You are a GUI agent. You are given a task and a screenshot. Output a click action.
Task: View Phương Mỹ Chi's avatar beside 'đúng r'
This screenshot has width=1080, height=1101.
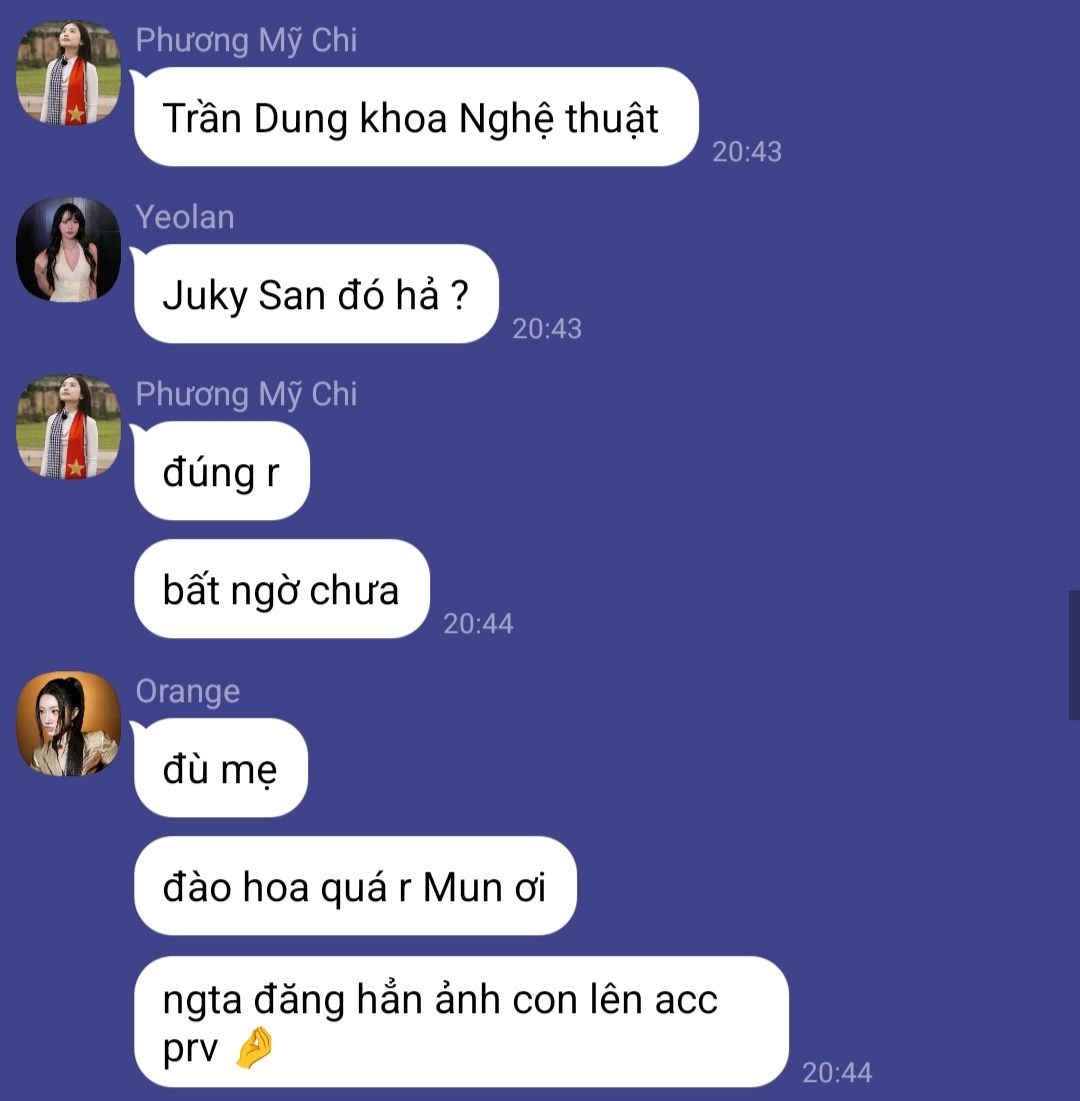[x=68, y=426]
